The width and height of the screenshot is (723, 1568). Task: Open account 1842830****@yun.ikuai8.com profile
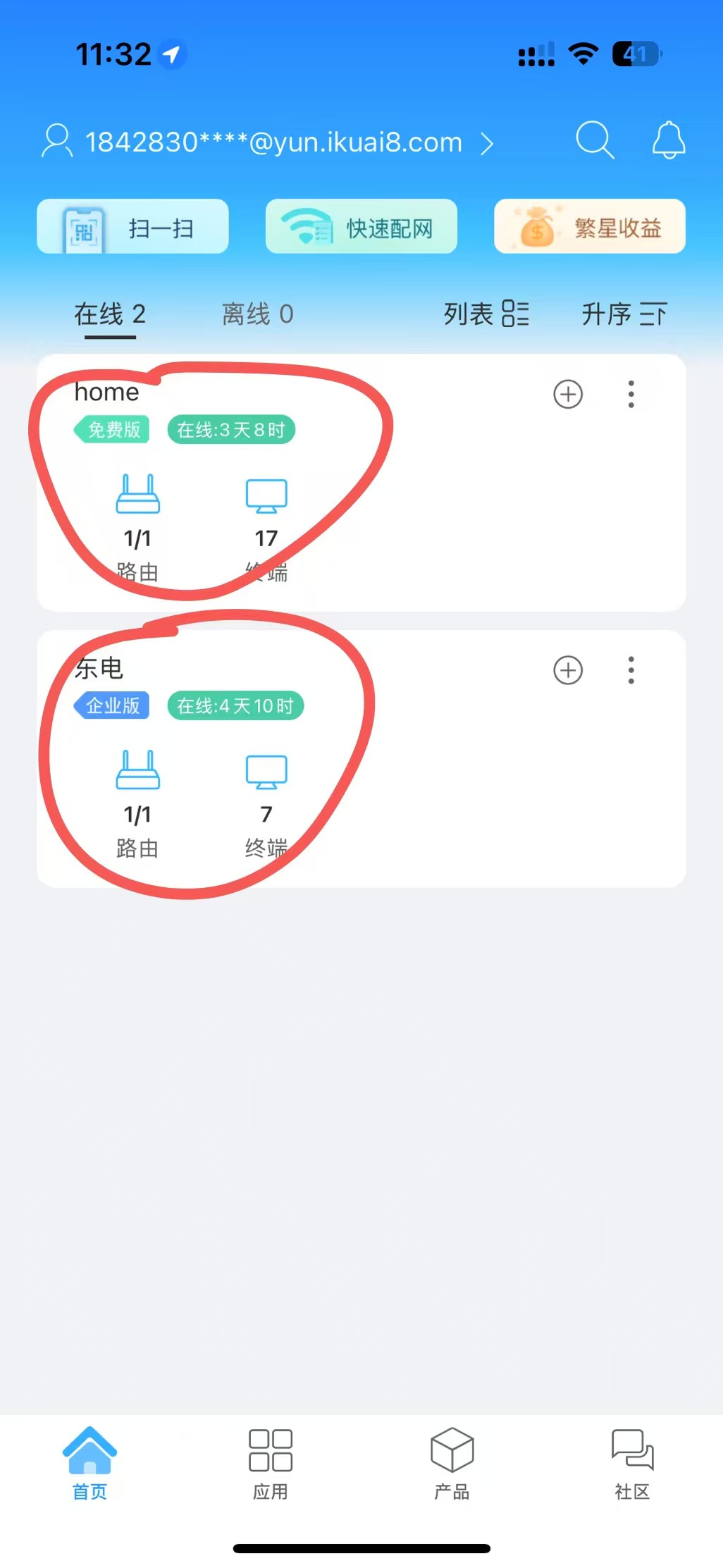point(268,142)
